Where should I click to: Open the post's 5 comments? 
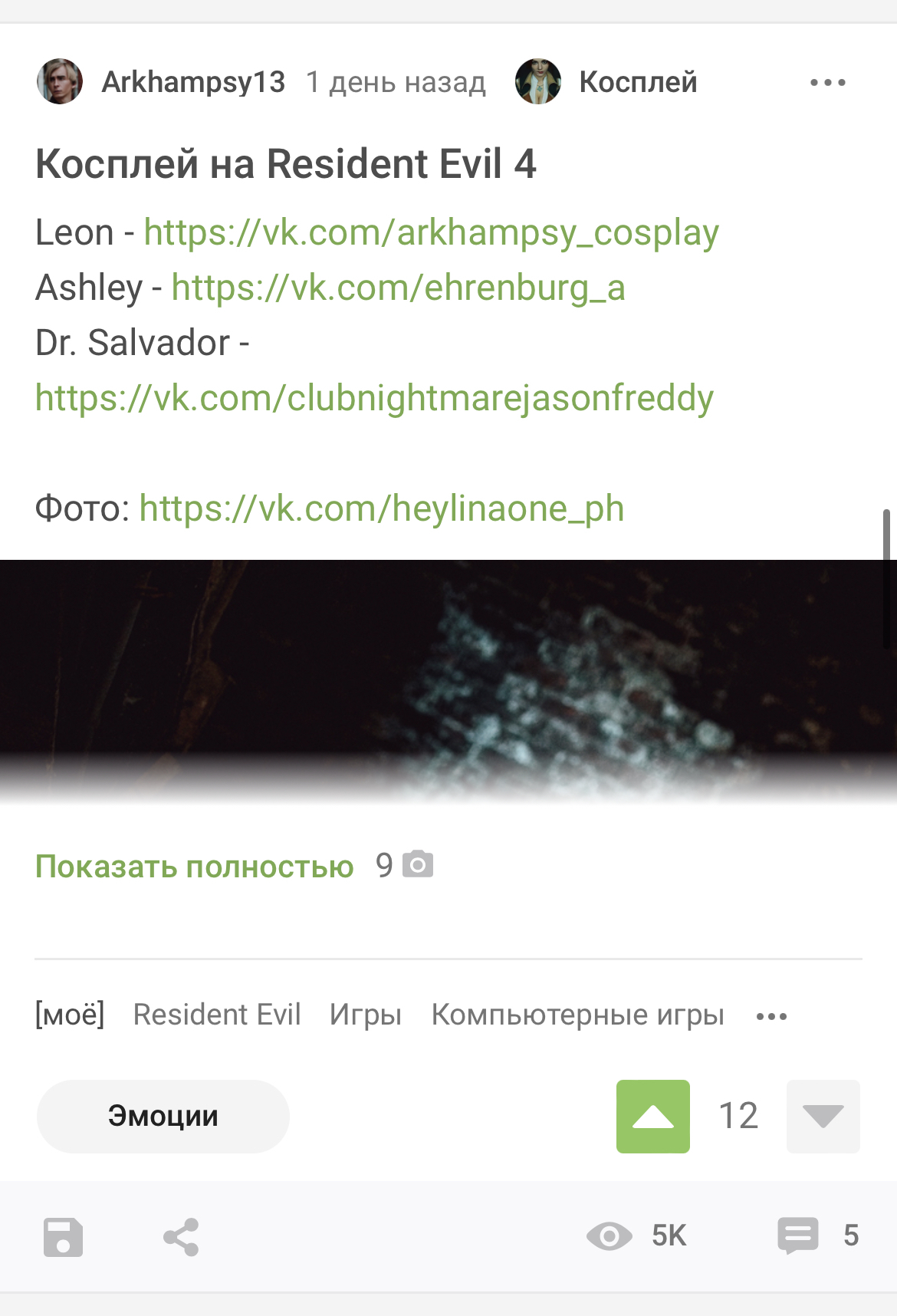(x=817, y=1235)
